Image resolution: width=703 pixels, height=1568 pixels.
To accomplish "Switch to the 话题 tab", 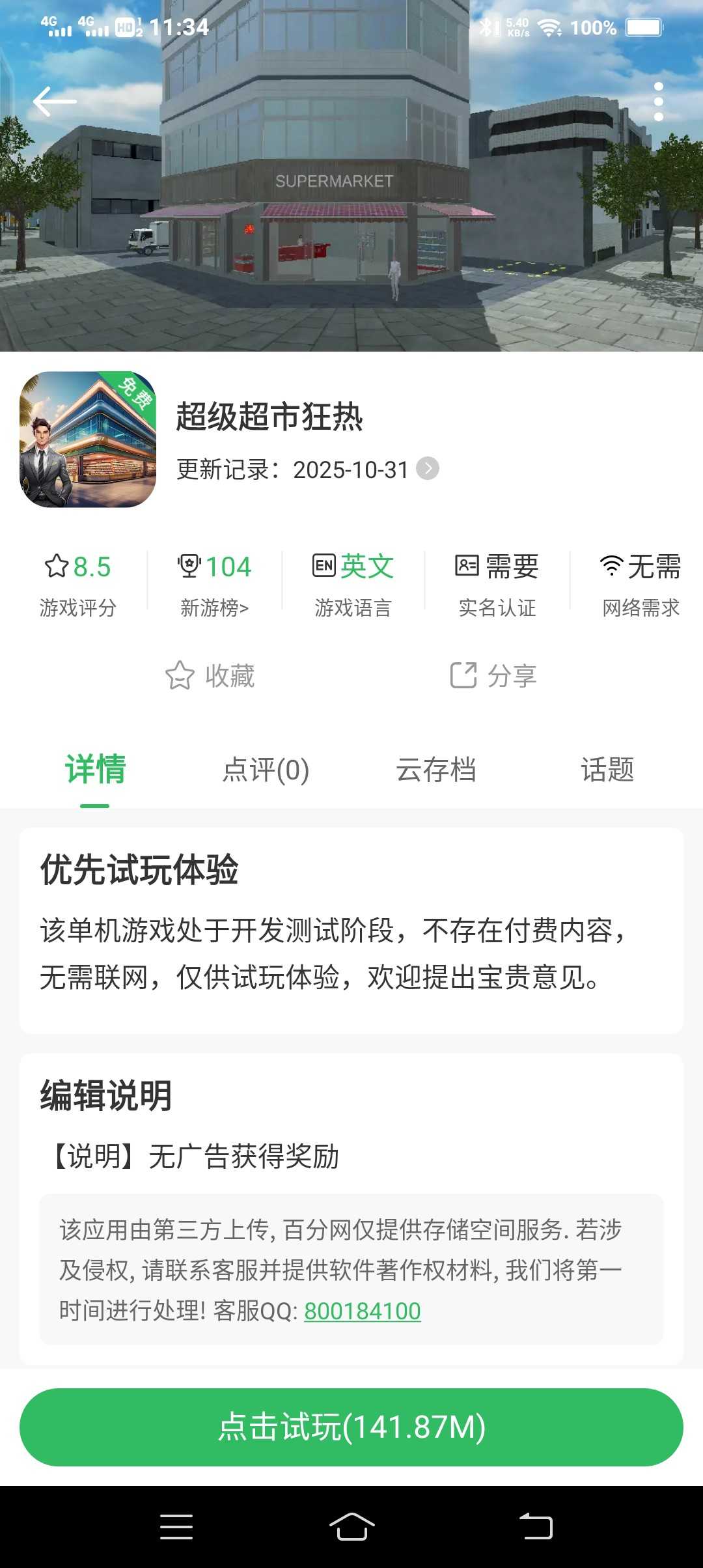I will (x=607, y=770).
